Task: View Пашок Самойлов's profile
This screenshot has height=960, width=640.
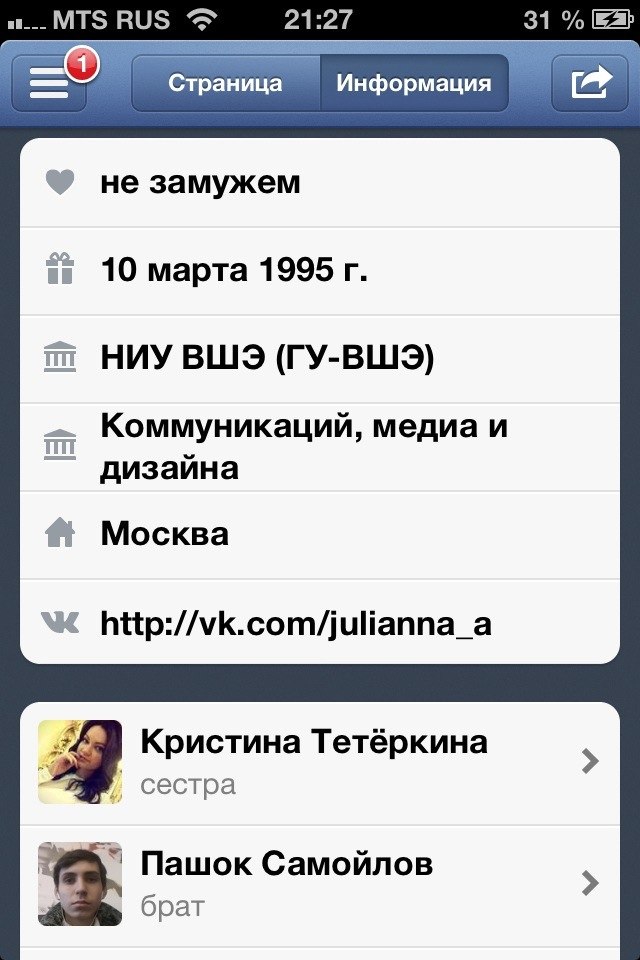Action: click(320, 883)
